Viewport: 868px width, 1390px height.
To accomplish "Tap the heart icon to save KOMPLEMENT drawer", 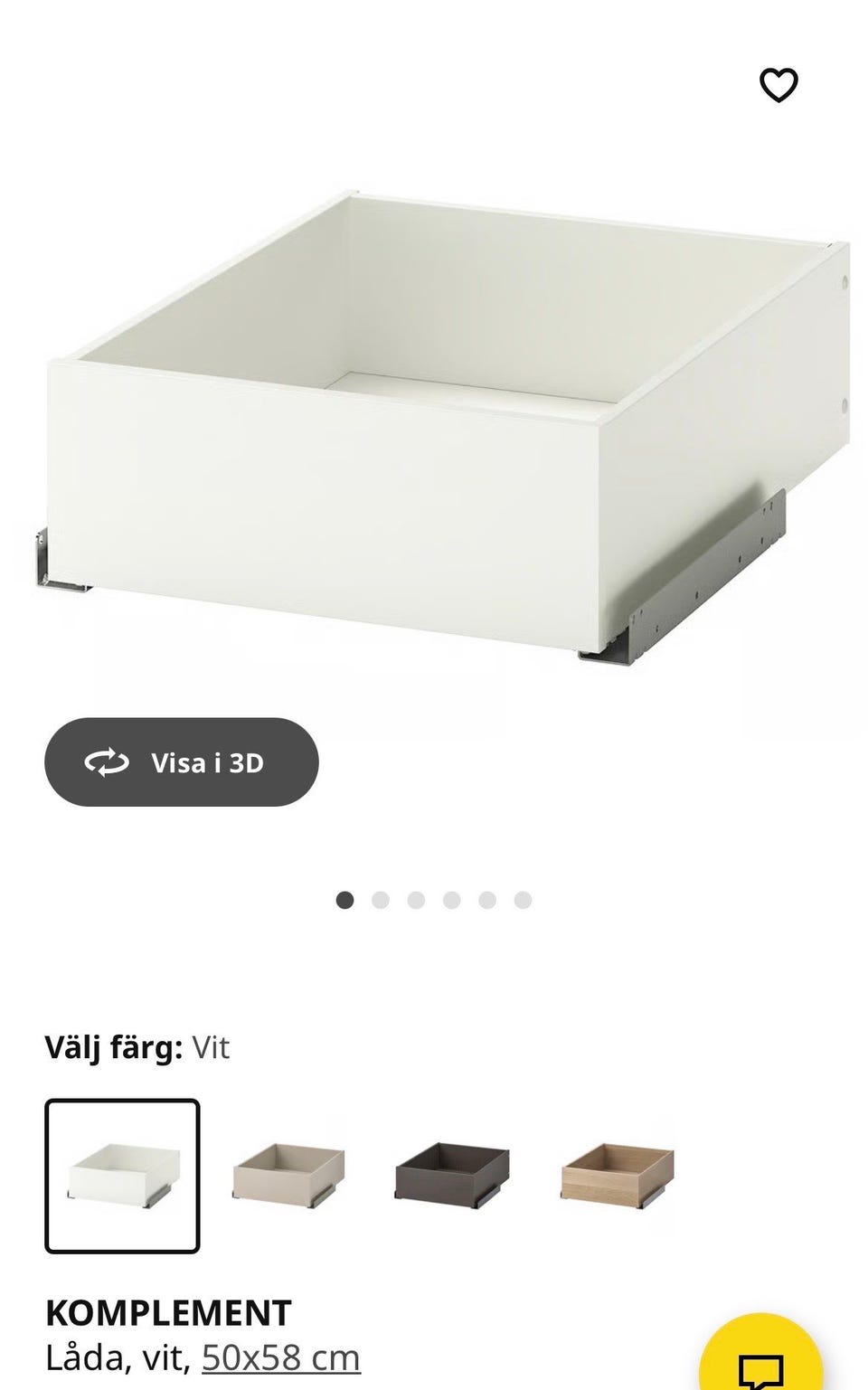I will tap(779, 83).
